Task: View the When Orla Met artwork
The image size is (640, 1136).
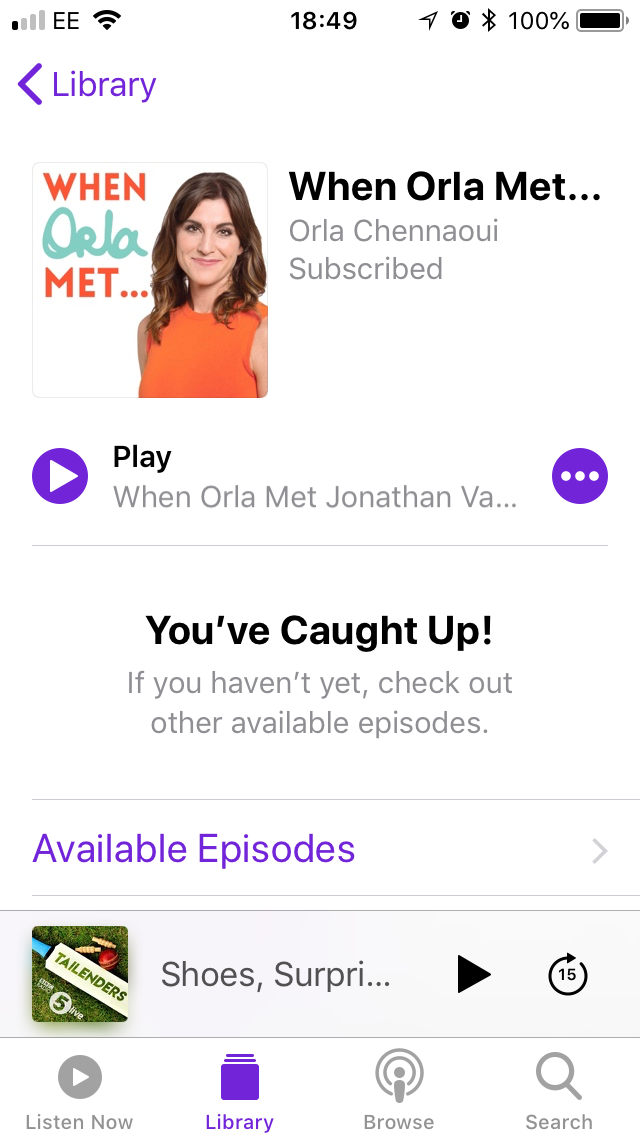Action: click(x=150, y=280)
